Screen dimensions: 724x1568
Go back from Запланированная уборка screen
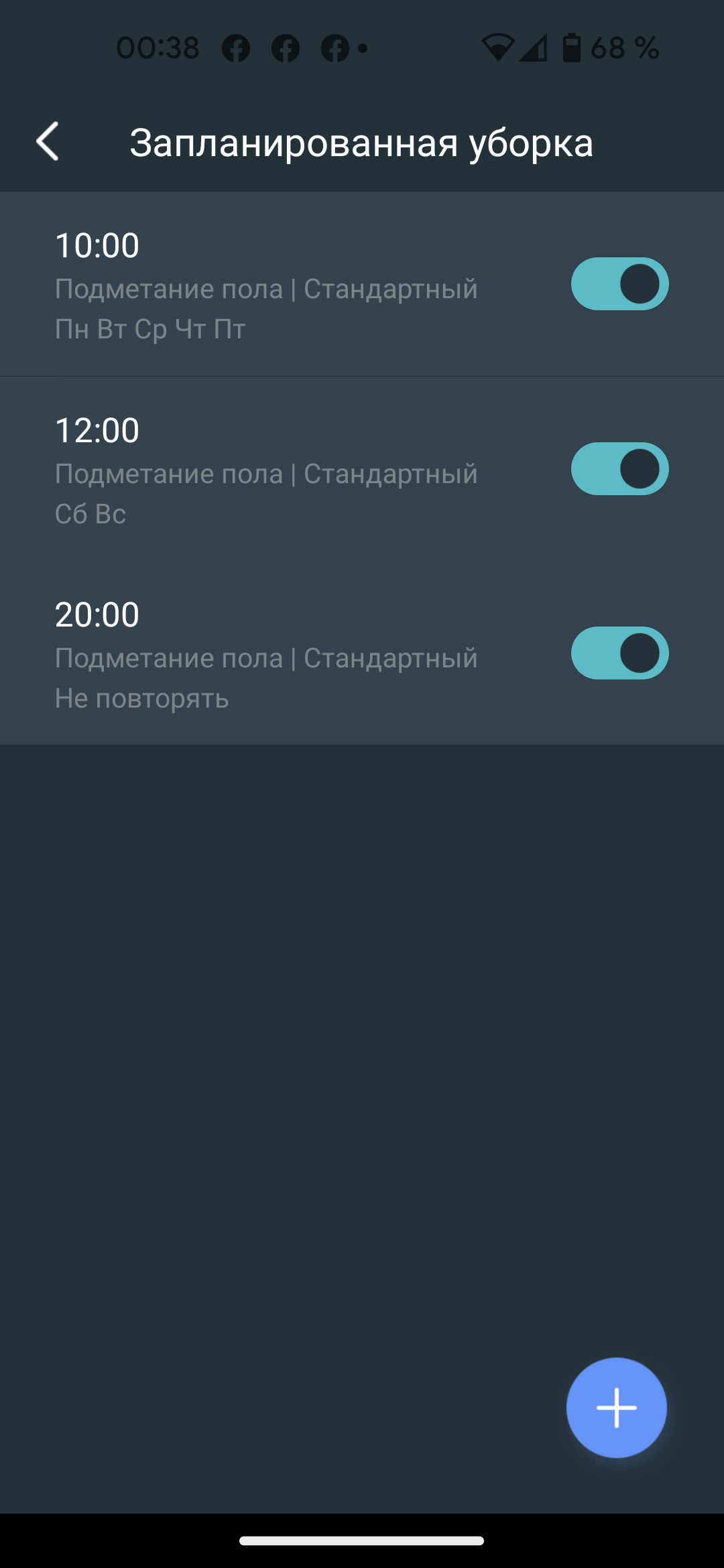point(48,141)
